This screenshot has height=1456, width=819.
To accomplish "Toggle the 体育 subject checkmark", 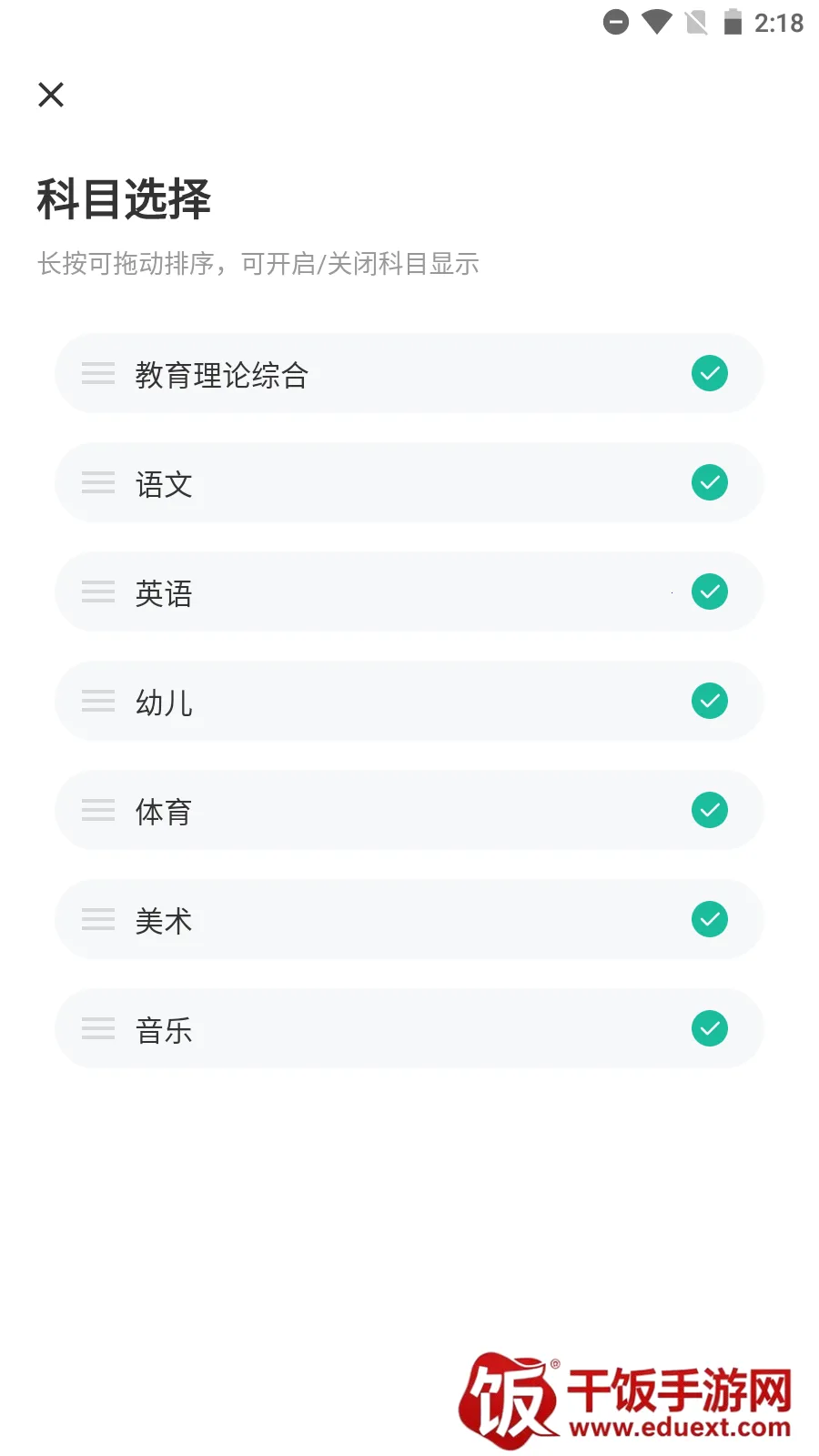I will (710, 811).
